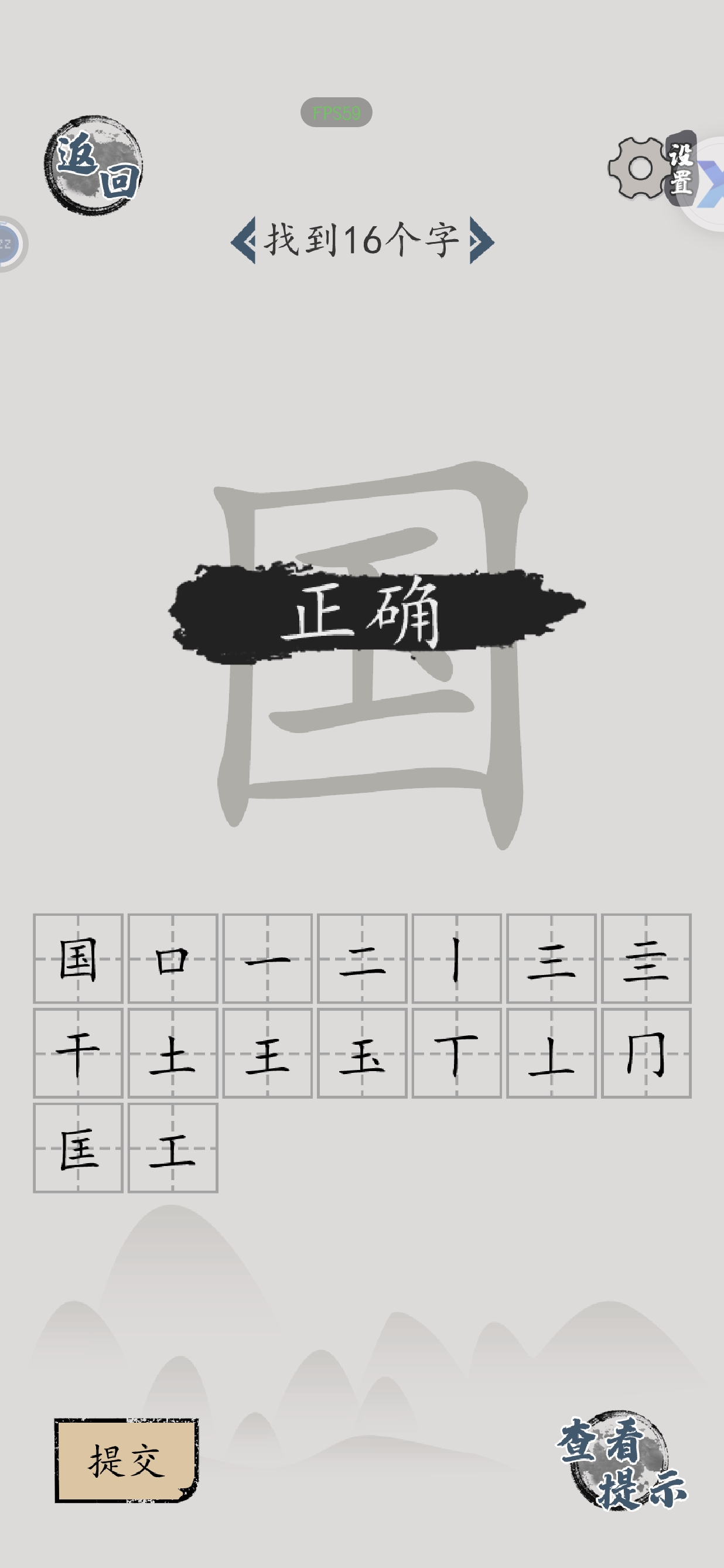Select the found character 干 tile
This screenshot has width=724, height=1568.
[78, 1053]
